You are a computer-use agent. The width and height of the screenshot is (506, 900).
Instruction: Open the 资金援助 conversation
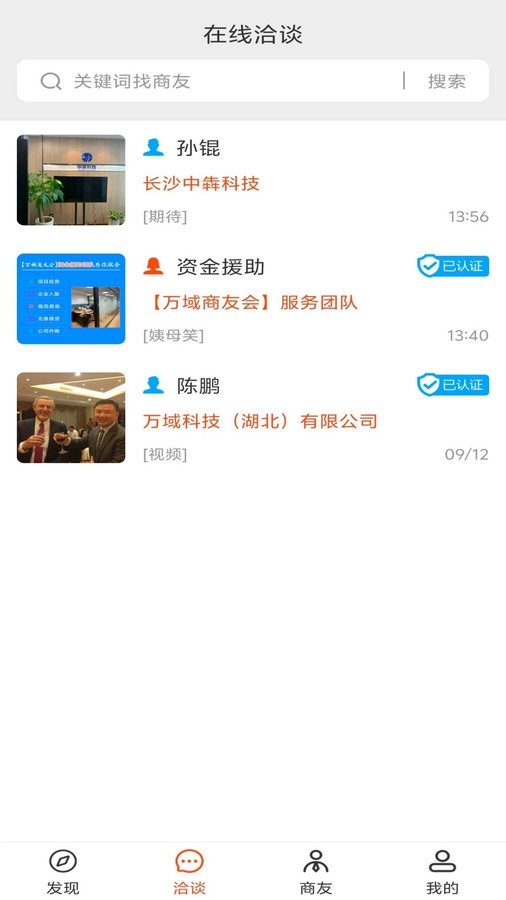pos(253,299)
